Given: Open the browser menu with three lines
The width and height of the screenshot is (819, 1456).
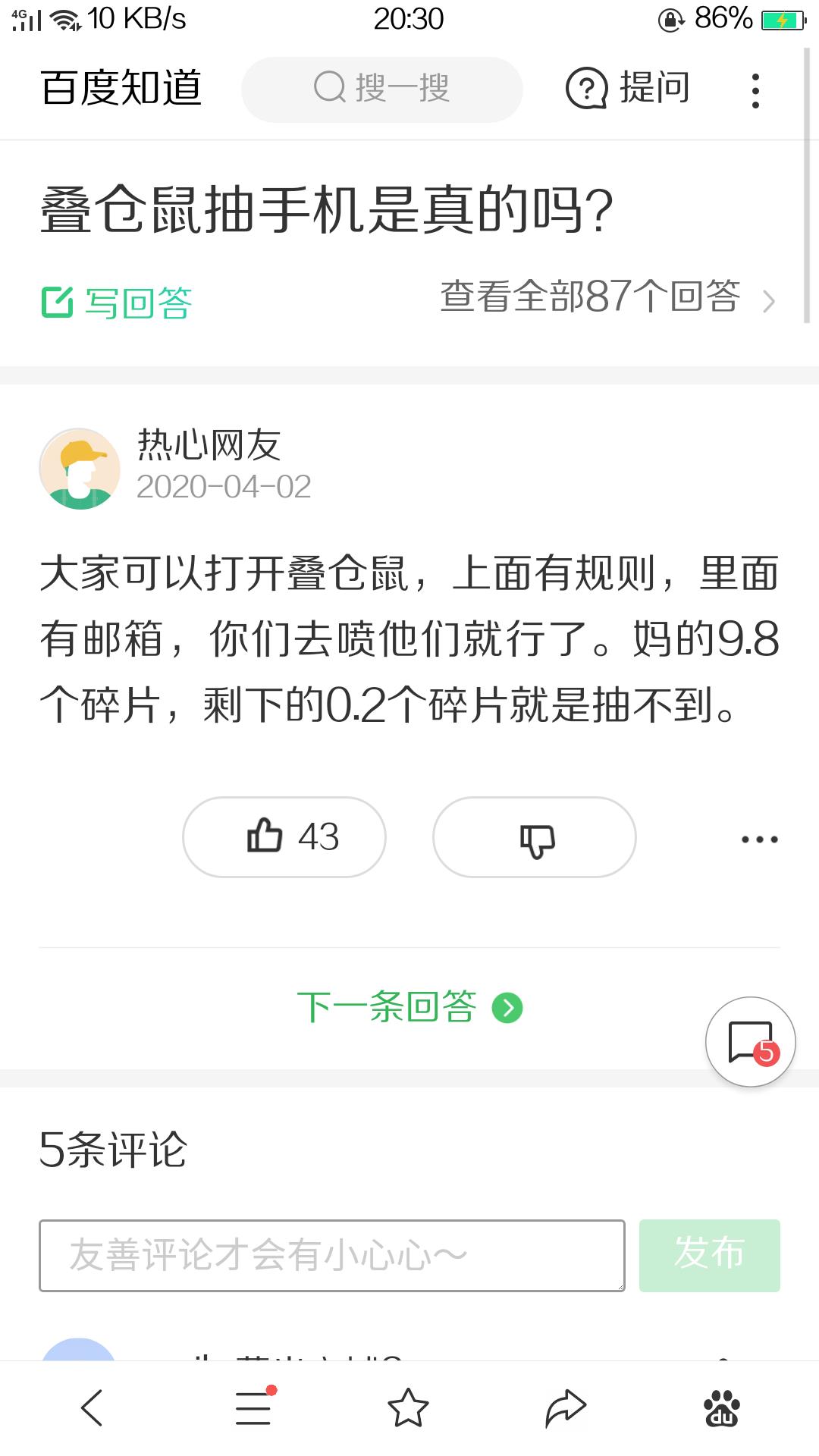Looking at the screenshot, I should click(x=253, y=1408).
